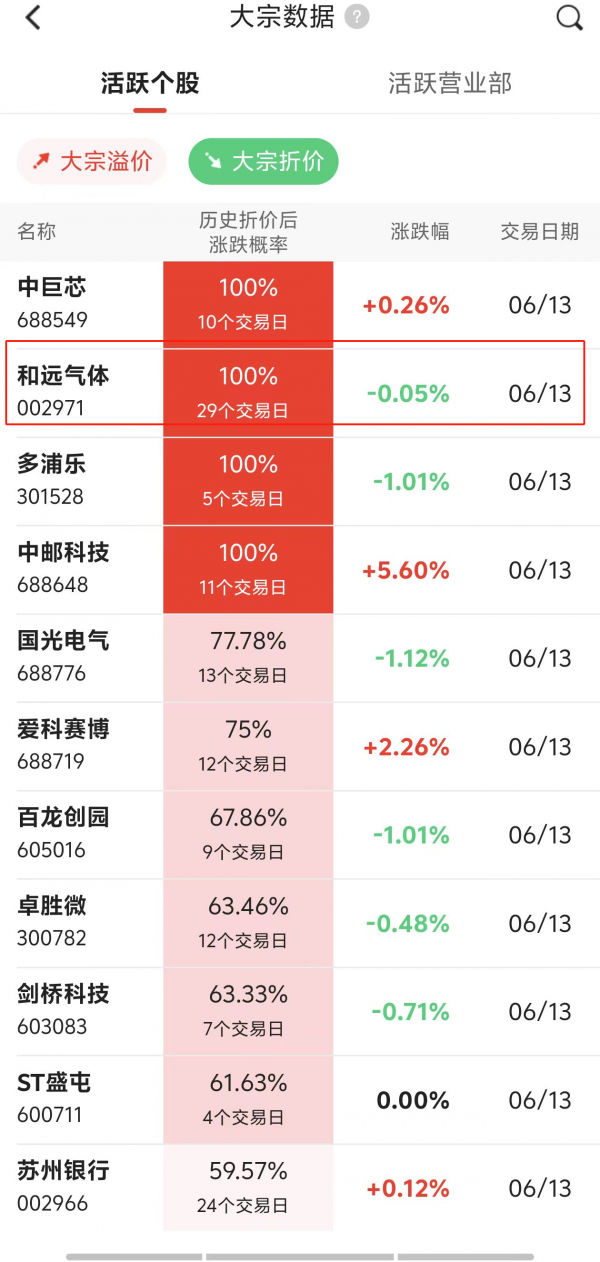Image resolution: width=600 pixels, height=1262 pixels.
Task: Open the search magnifier icon
Action: pos(569,17)
